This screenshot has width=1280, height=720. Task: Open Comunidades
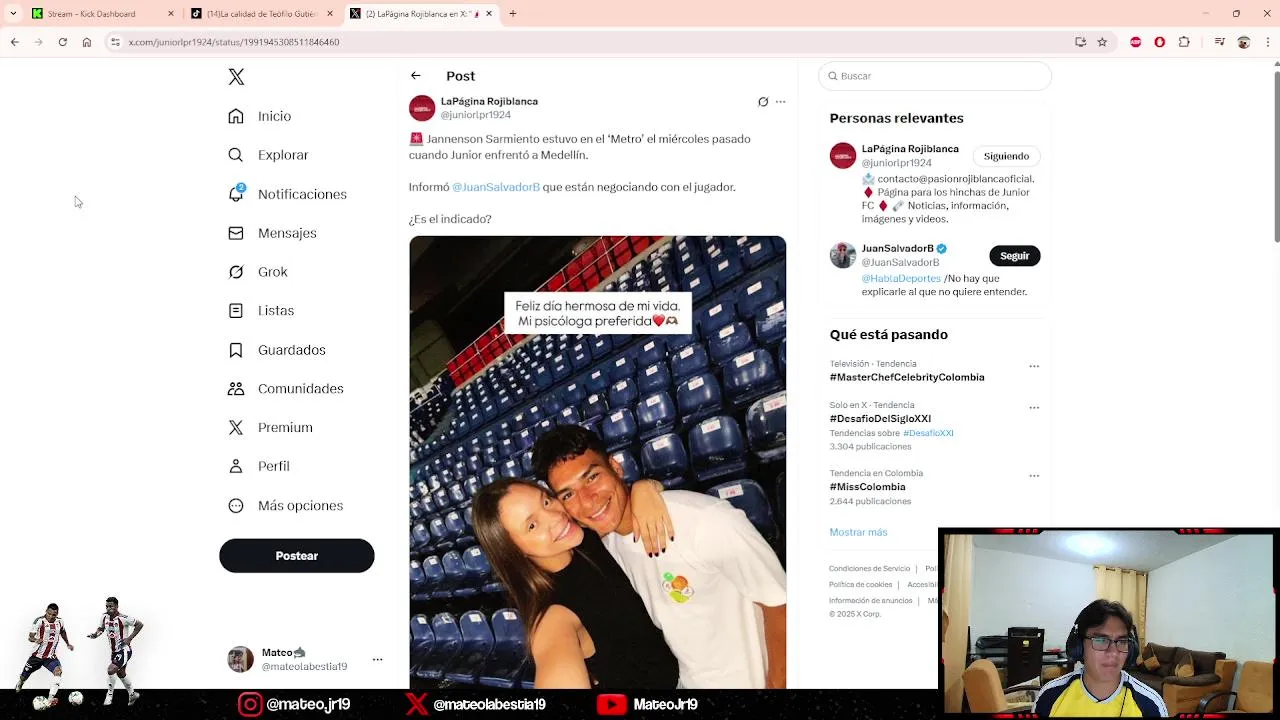click(x=300, y=389)
